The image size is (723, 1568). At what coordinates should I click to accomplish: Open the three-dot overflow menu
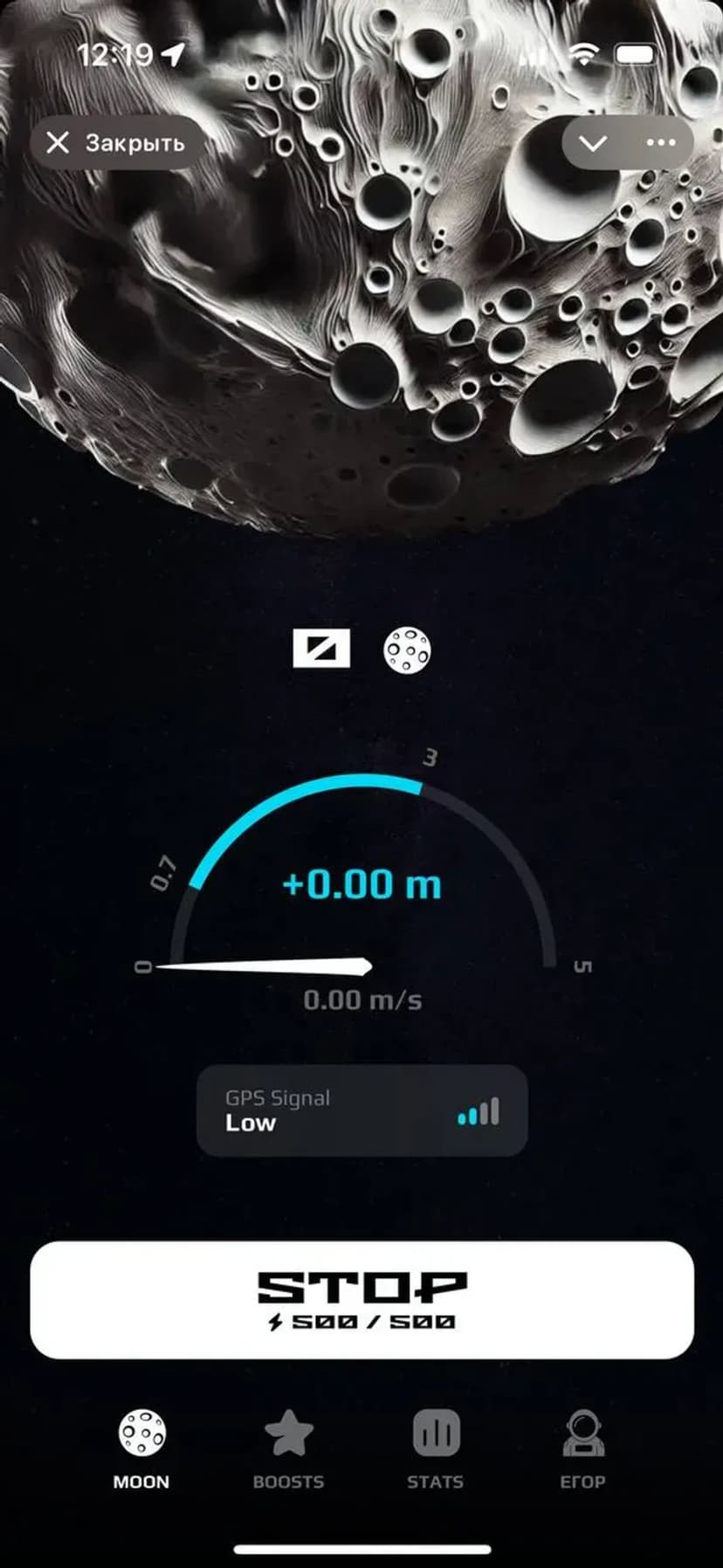click(x=660, y=142)
